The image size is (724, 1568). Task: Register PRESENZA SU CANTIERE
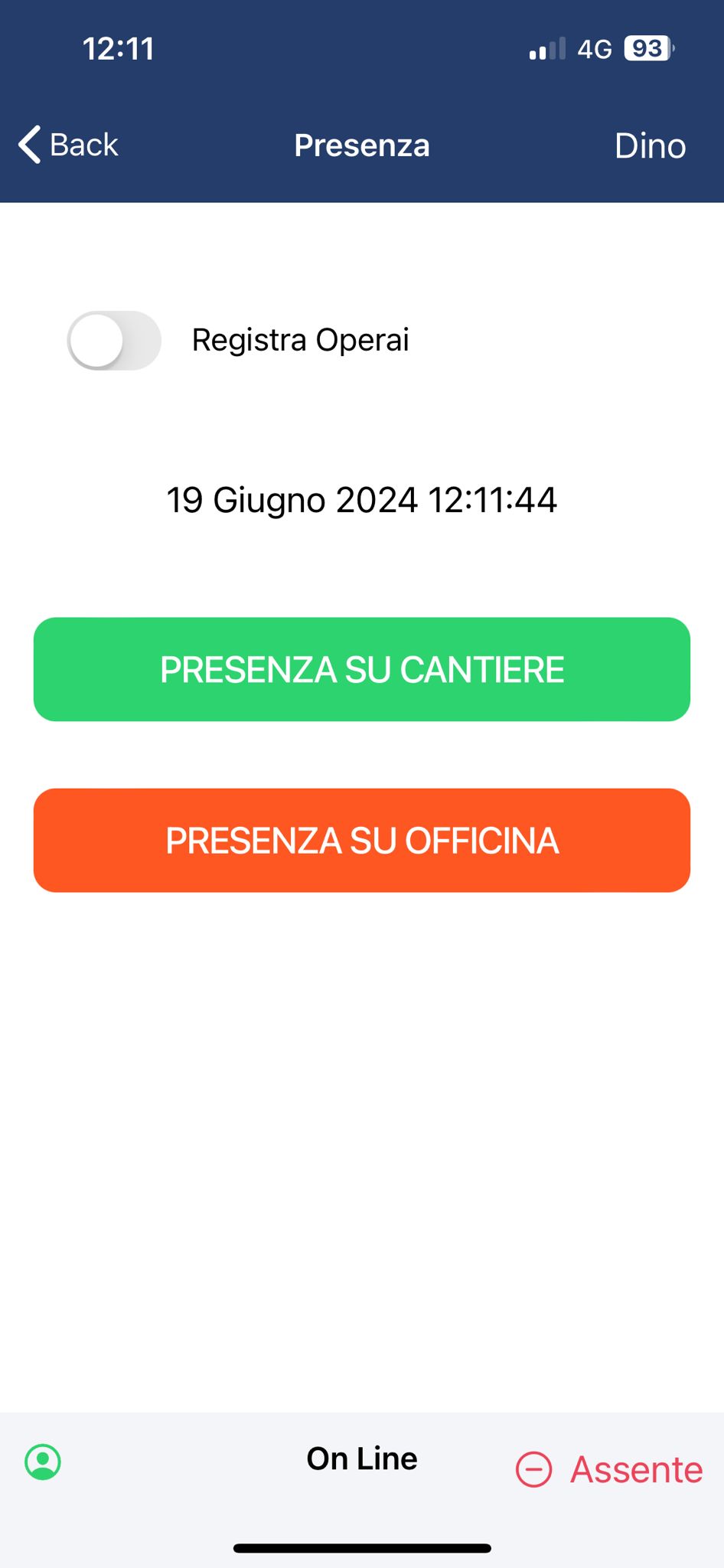click(362, 669)
